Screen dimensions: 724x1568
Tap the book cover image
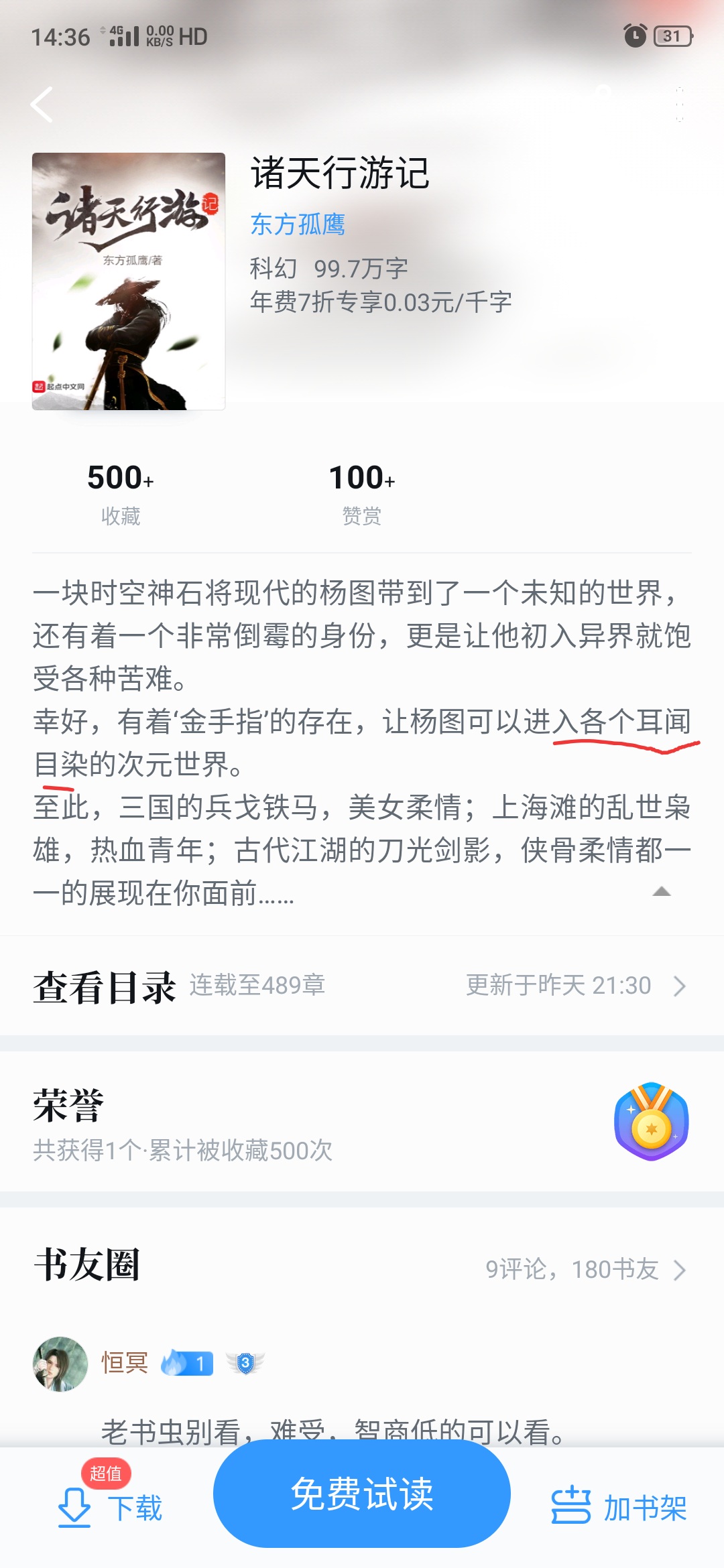(x=129, y=281)
